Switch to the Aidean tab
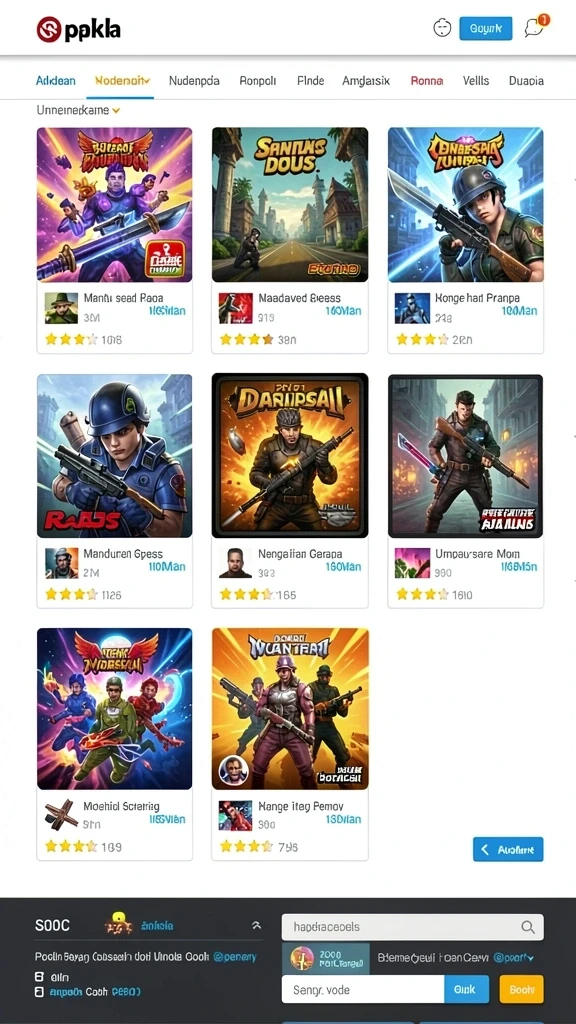The width and height of the screenshot is (576, 1024). 56,81
